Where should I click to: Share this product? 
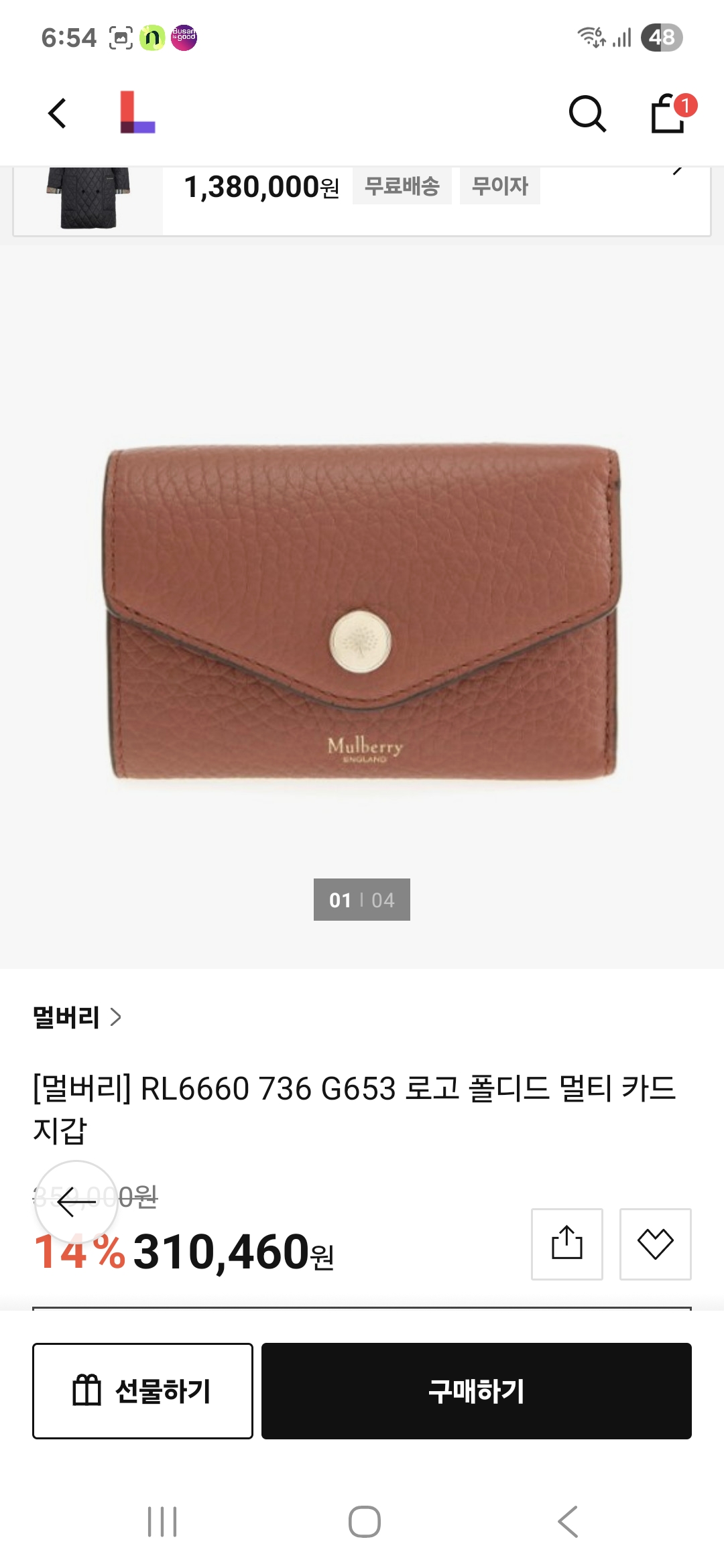pos(566,1244)
